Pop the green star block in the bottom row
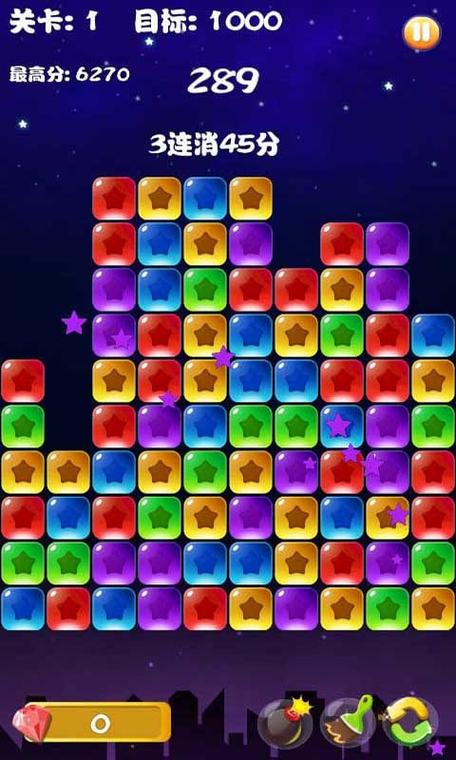The image size is (456, 760). tap(388, 609)
